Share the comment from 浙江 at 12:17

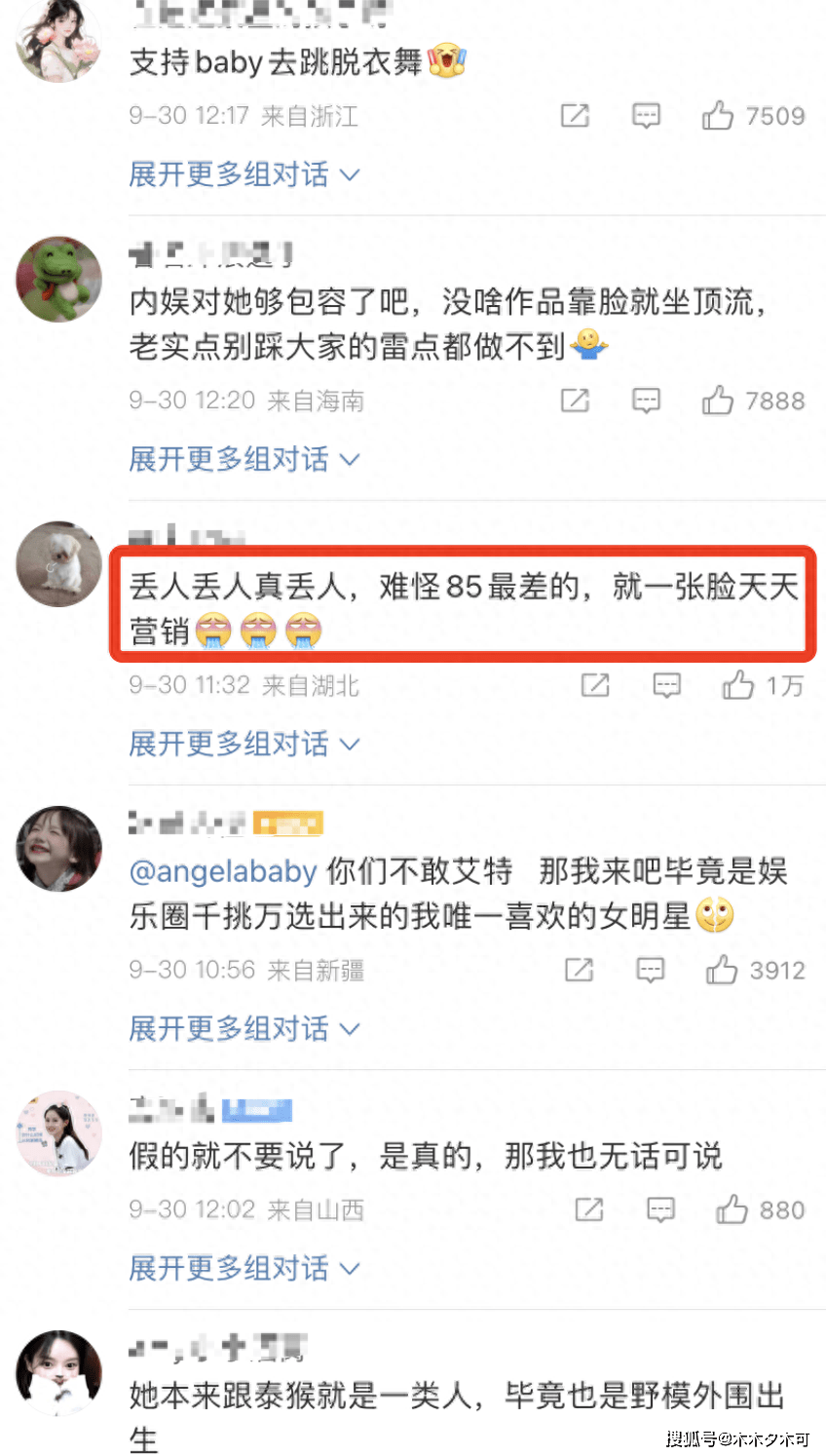click(x=575, y=116)
